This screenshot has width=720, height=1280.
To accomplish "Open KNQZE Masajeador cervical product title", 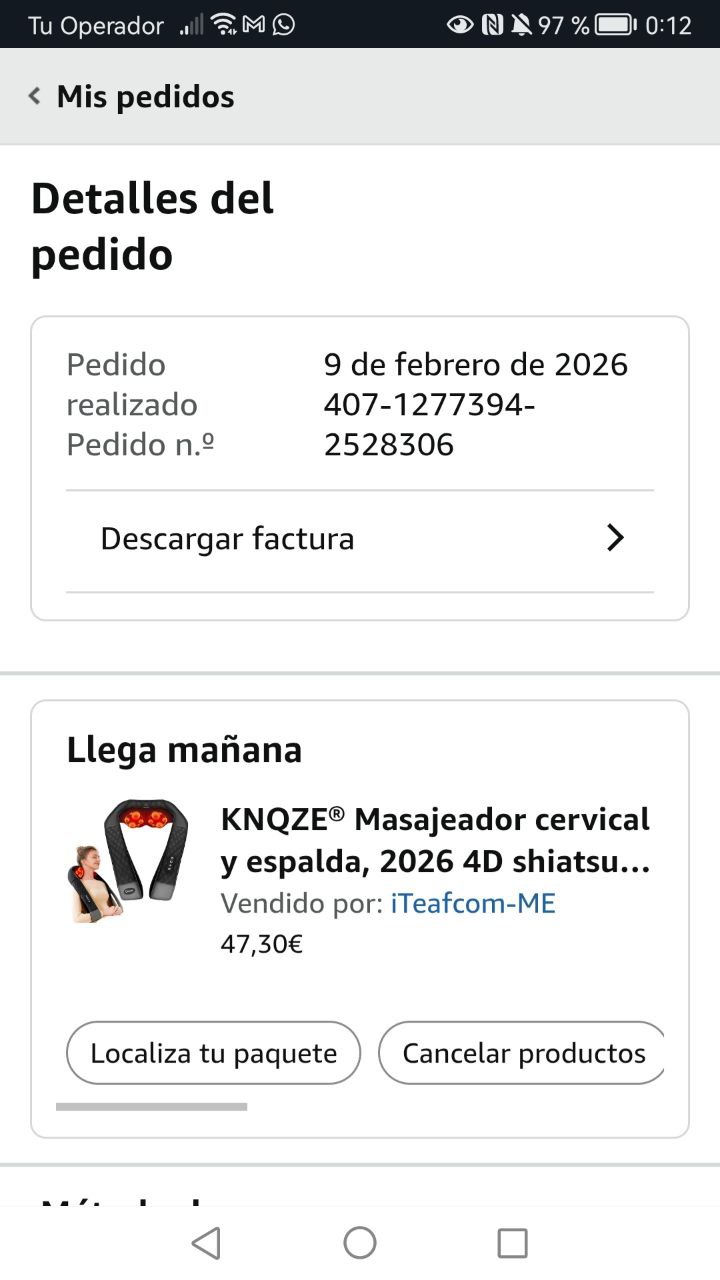I will click(435, 840).
